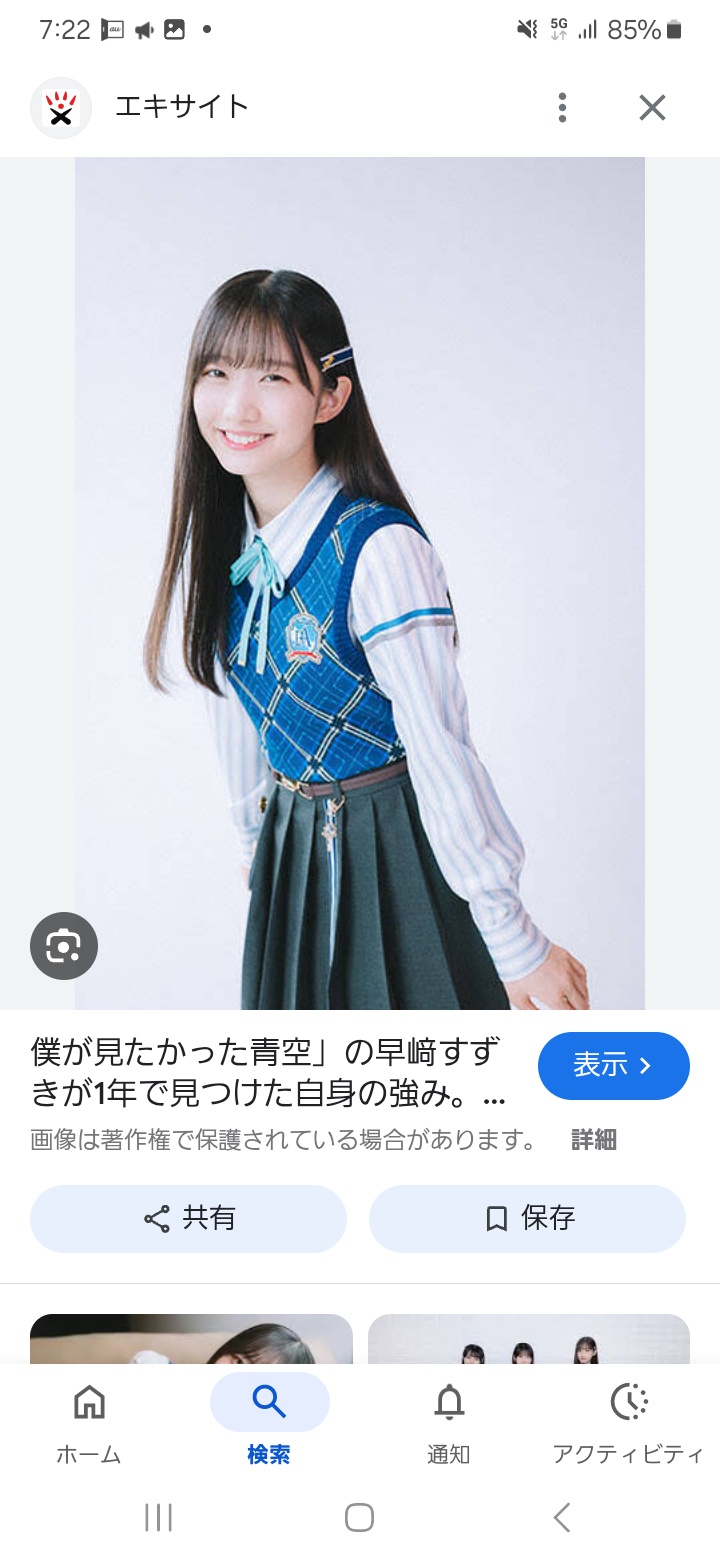Screen dimensions: 720x1560
Task: Close the image viewer
Action: click(652, 107)
